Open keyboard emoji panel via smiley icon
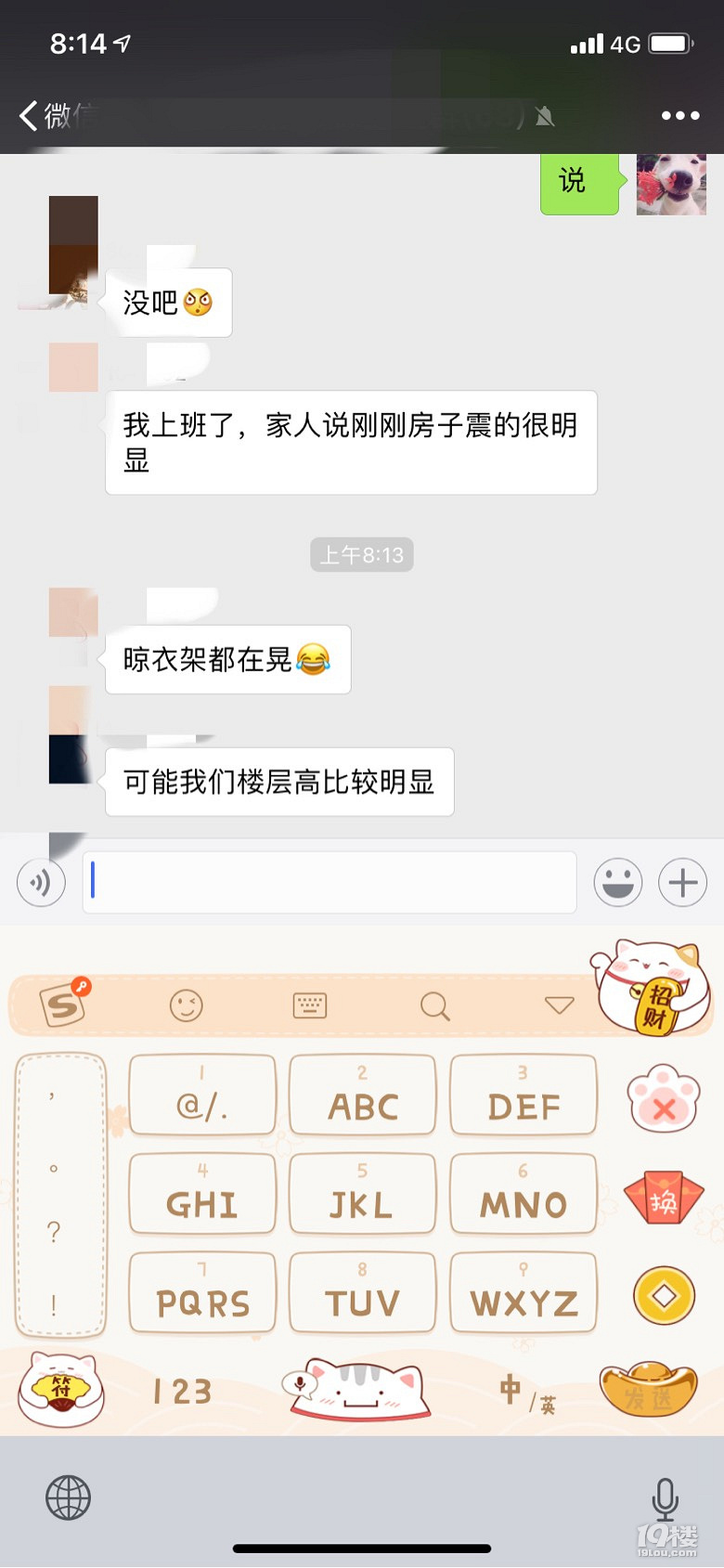The height and width of the screenshot is (1568, 724). (x=187, y=1005)
